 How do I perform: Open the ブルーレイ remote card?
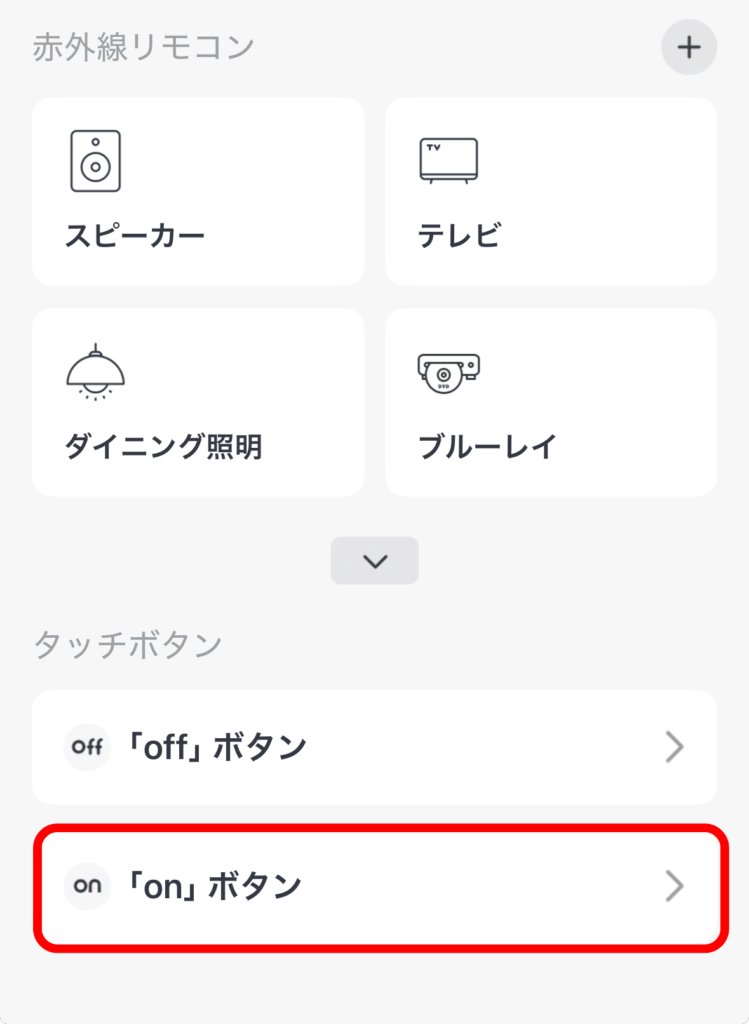(x=551, y=401)
